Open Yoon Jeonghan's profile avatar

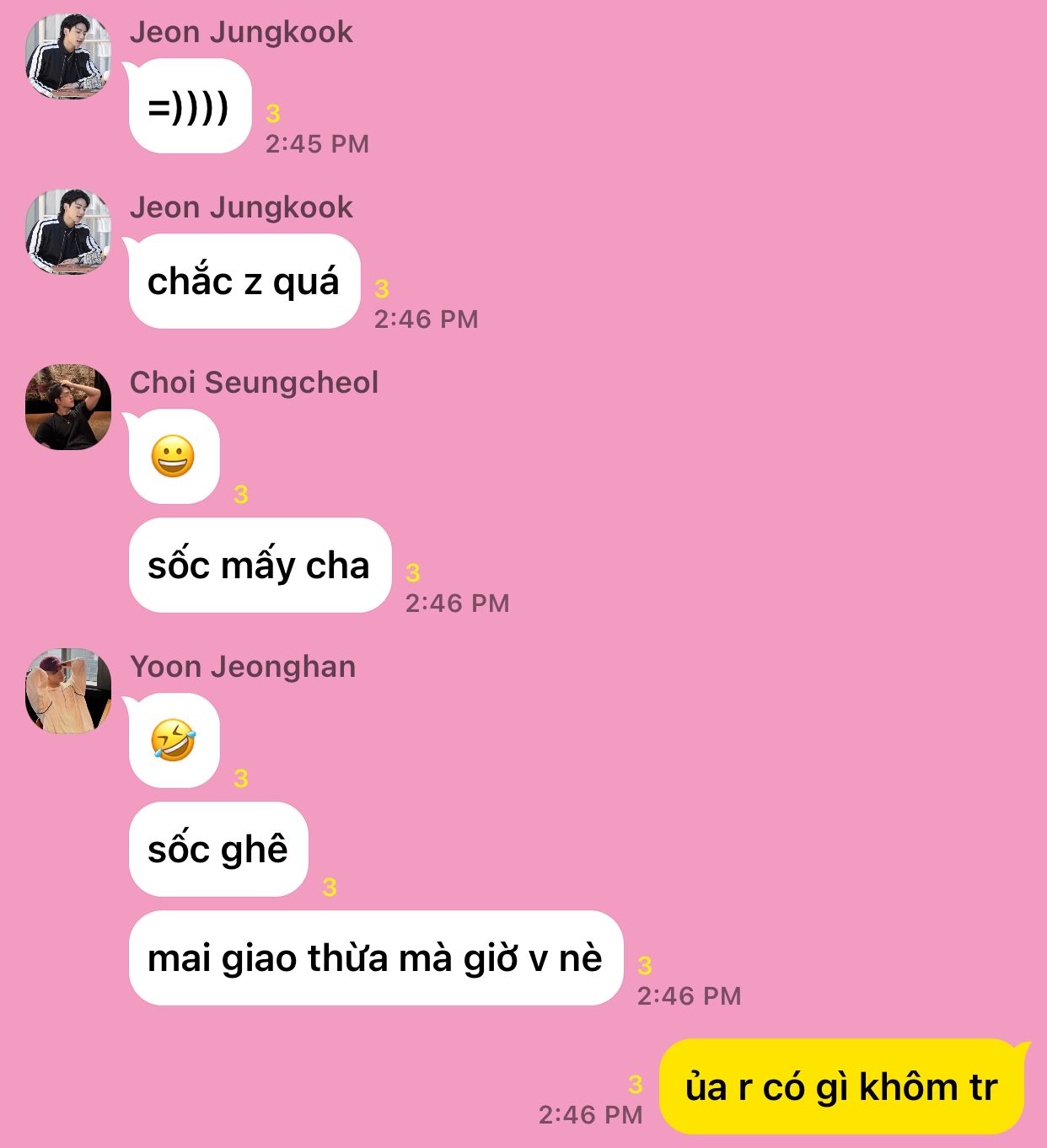(68, 691)
